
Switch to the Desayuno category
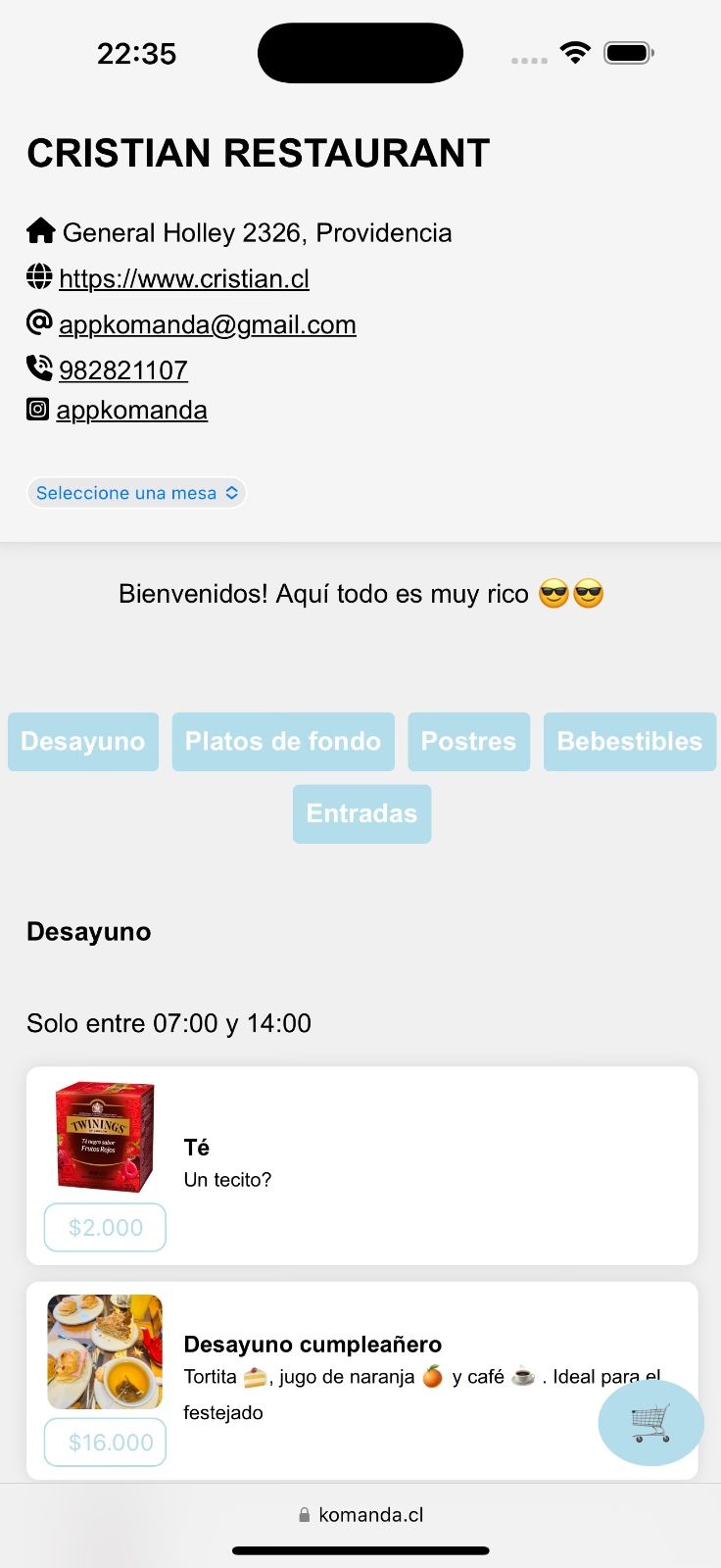click(x=82, y=742)
